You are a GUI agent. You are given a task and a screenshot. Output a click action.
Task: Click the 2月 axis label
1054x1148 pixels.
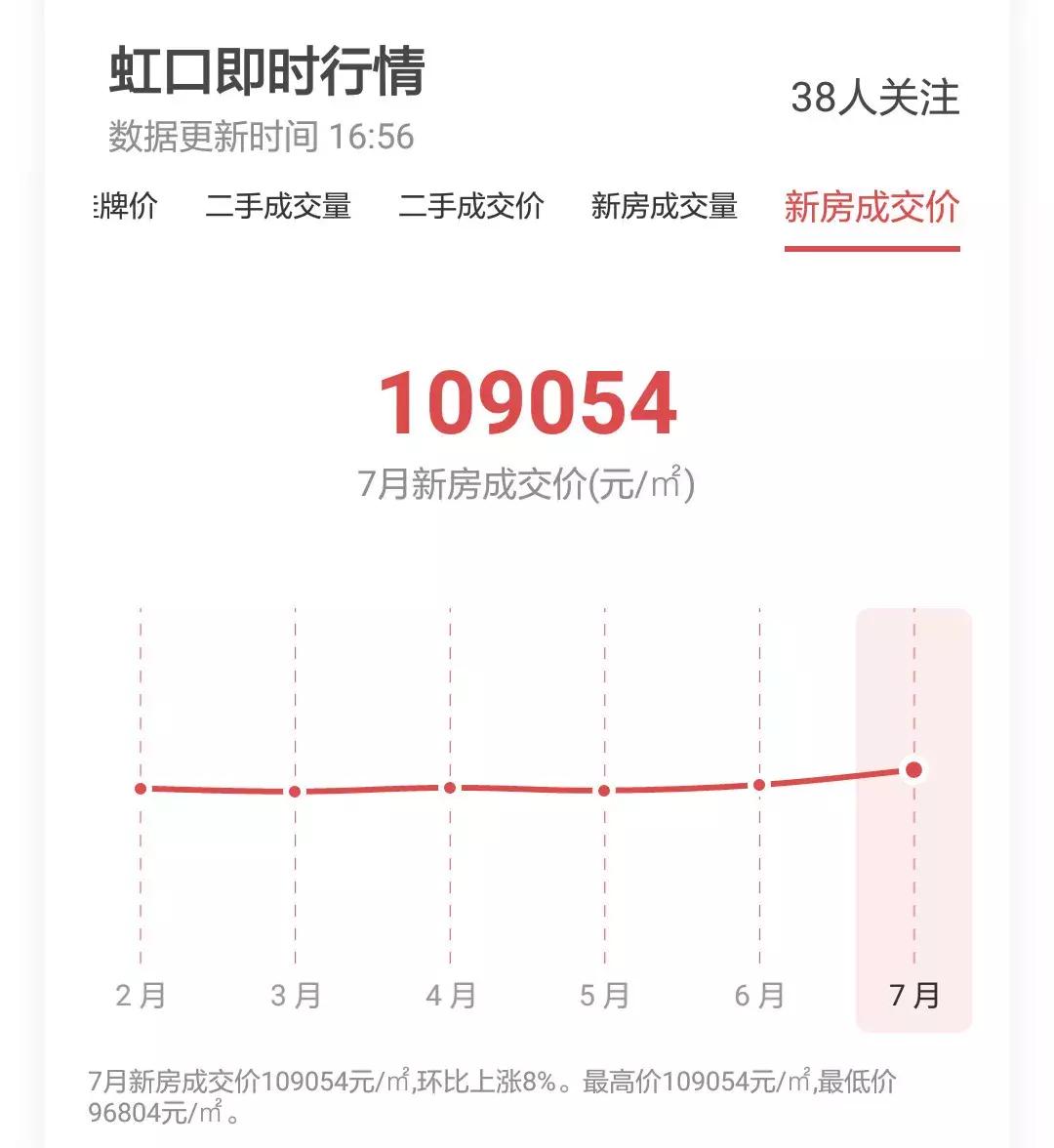[142, 995]
